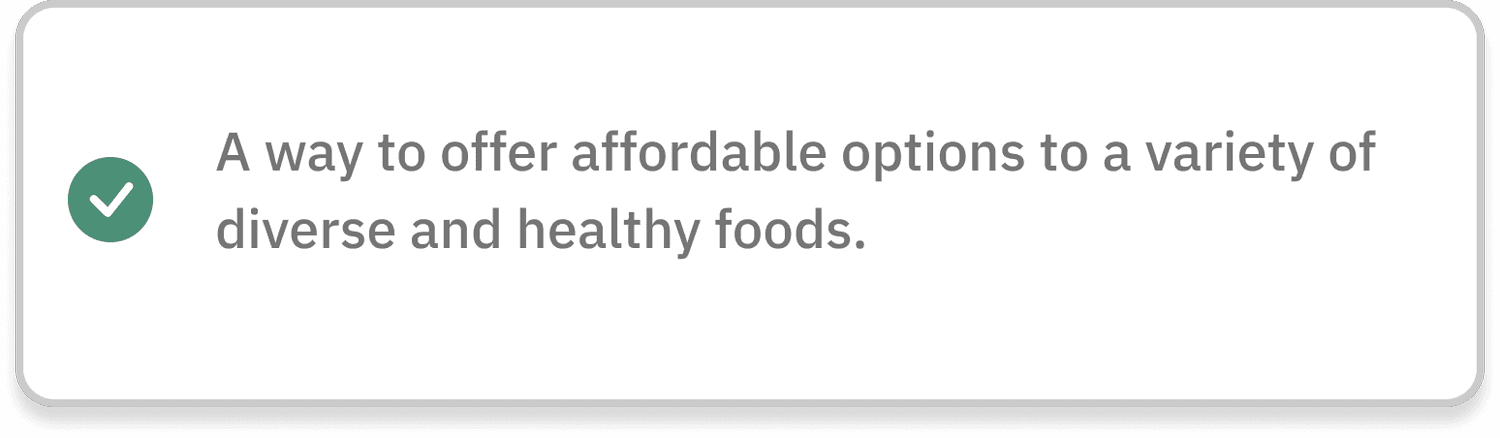This screenshot has width=1500, height=438.
Task: Select the affordable options to healthy foods card
Action: (x=749, y=203)
